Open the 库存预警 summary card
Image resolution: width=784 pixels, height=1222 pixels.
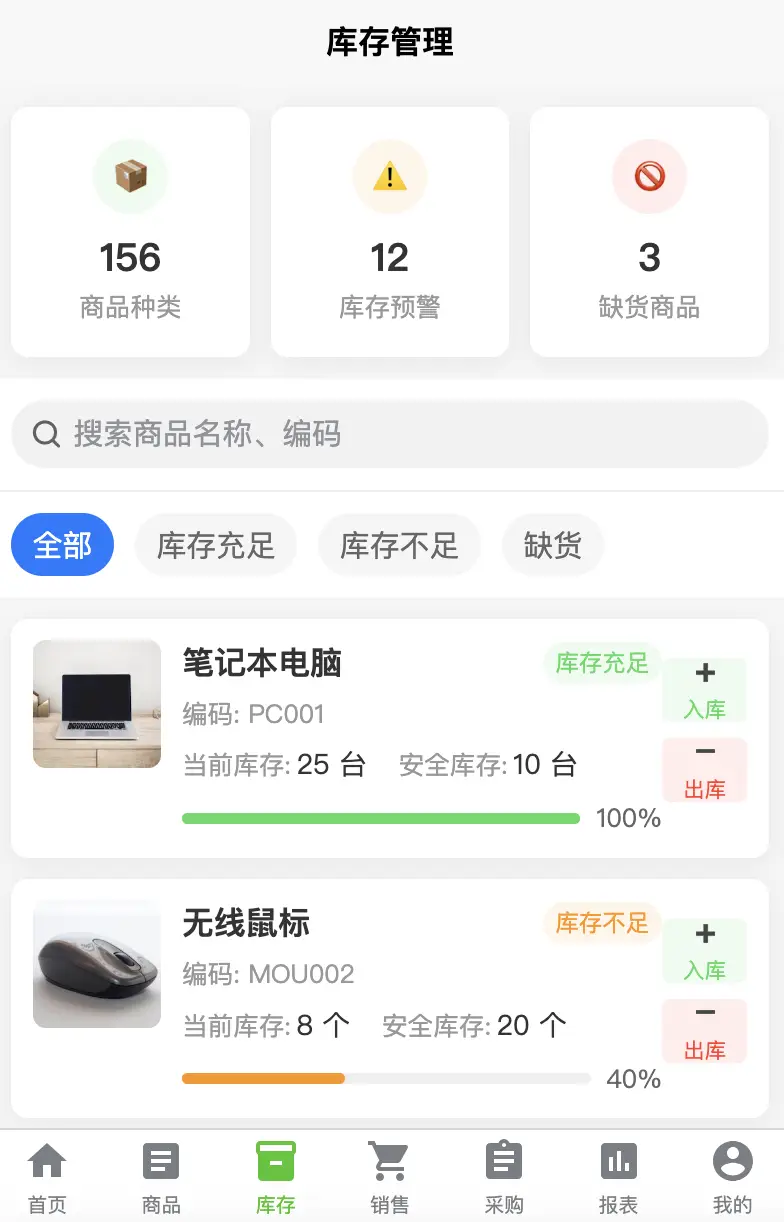[x=390, y=232]
